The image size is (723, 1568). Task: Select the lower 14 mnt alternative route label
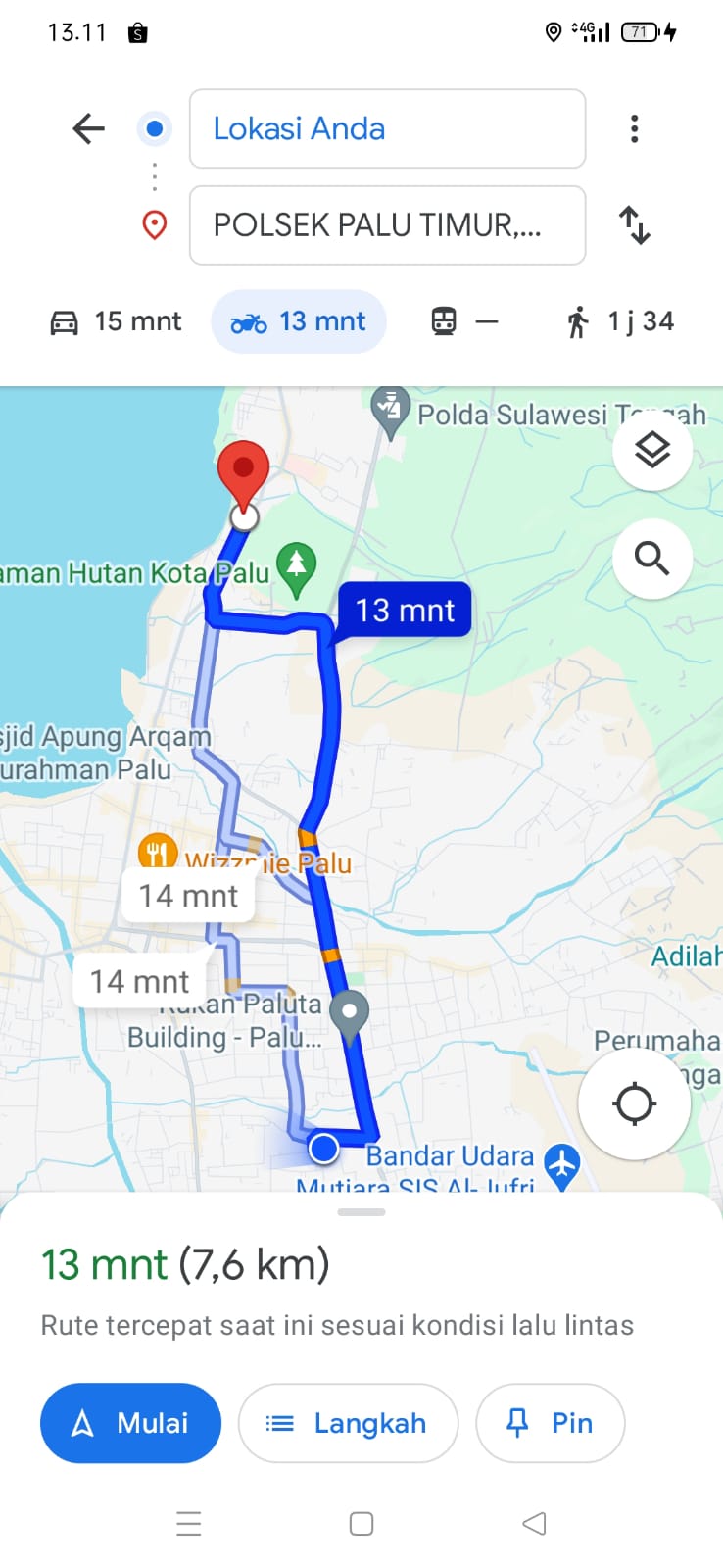tap(139, 981)
